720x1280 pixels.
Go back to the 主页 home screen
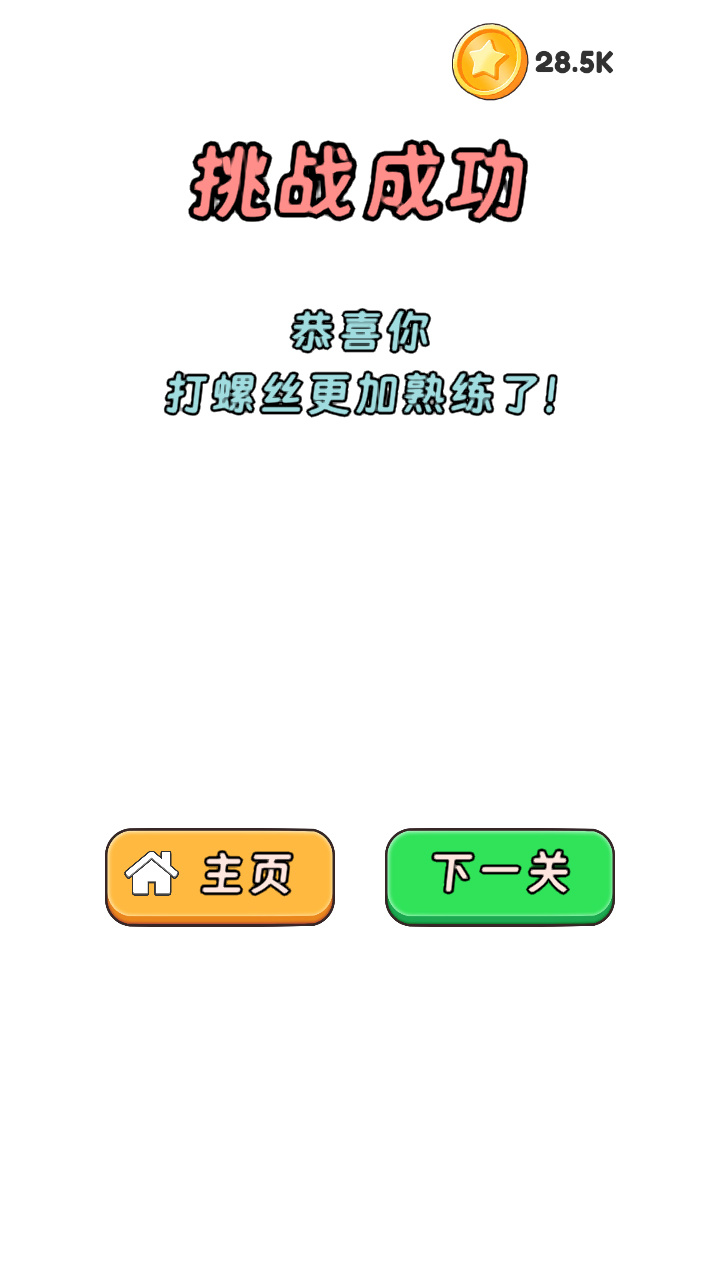220,875
